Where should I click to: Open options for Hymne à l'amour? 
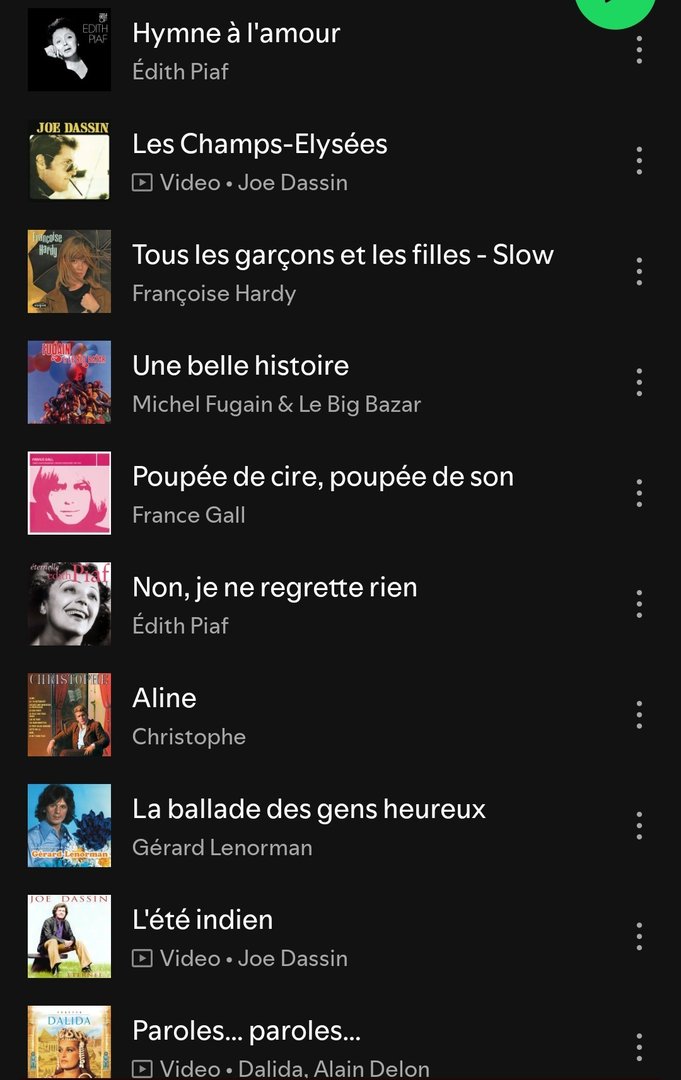tap(639, 50)
